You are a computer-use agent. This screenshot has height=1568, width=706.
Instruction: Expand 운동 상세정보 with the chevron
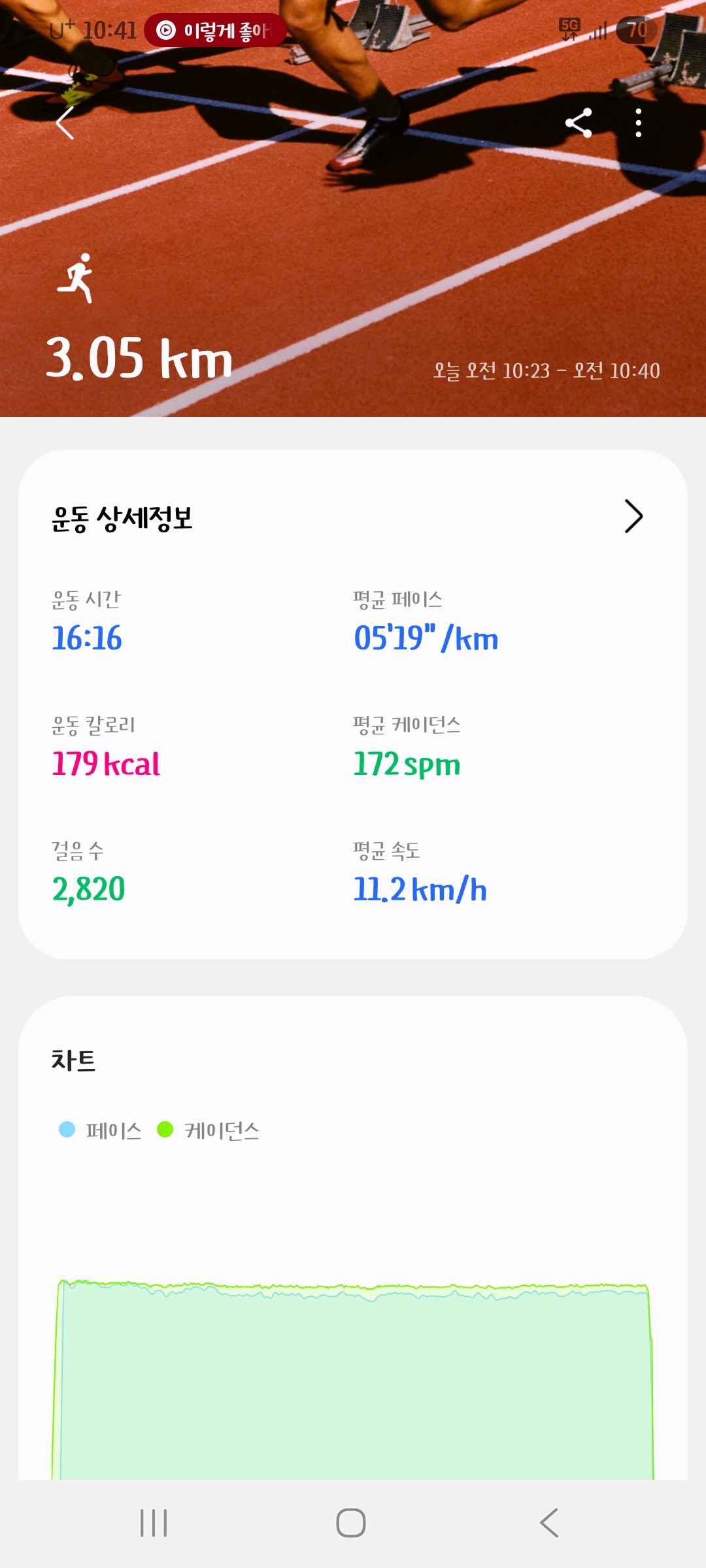tap(633, 517)
